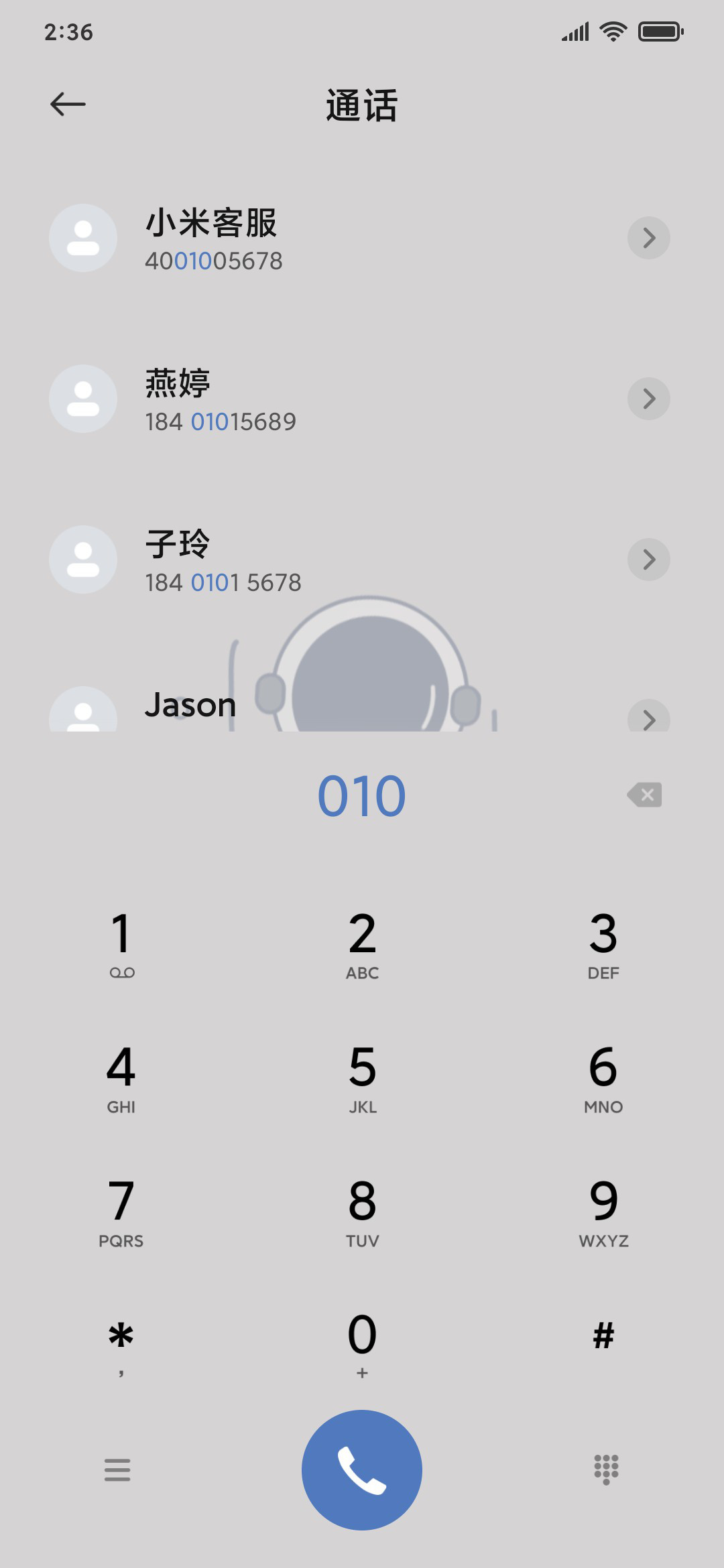Screen dimensions: 724x1568
Task: Dial digit 6 MNO
Action: 603,1077
